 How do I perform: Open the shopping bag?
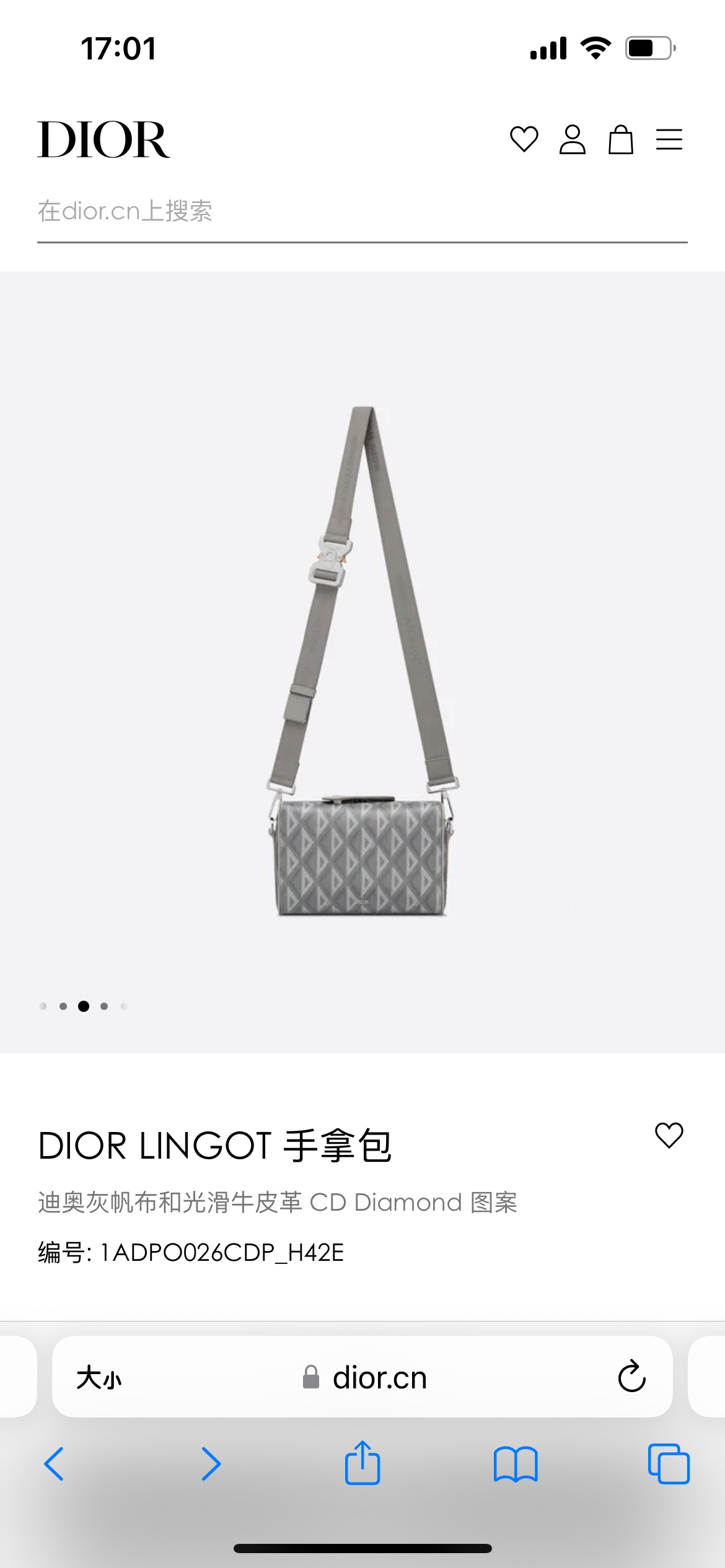[620, 139]
